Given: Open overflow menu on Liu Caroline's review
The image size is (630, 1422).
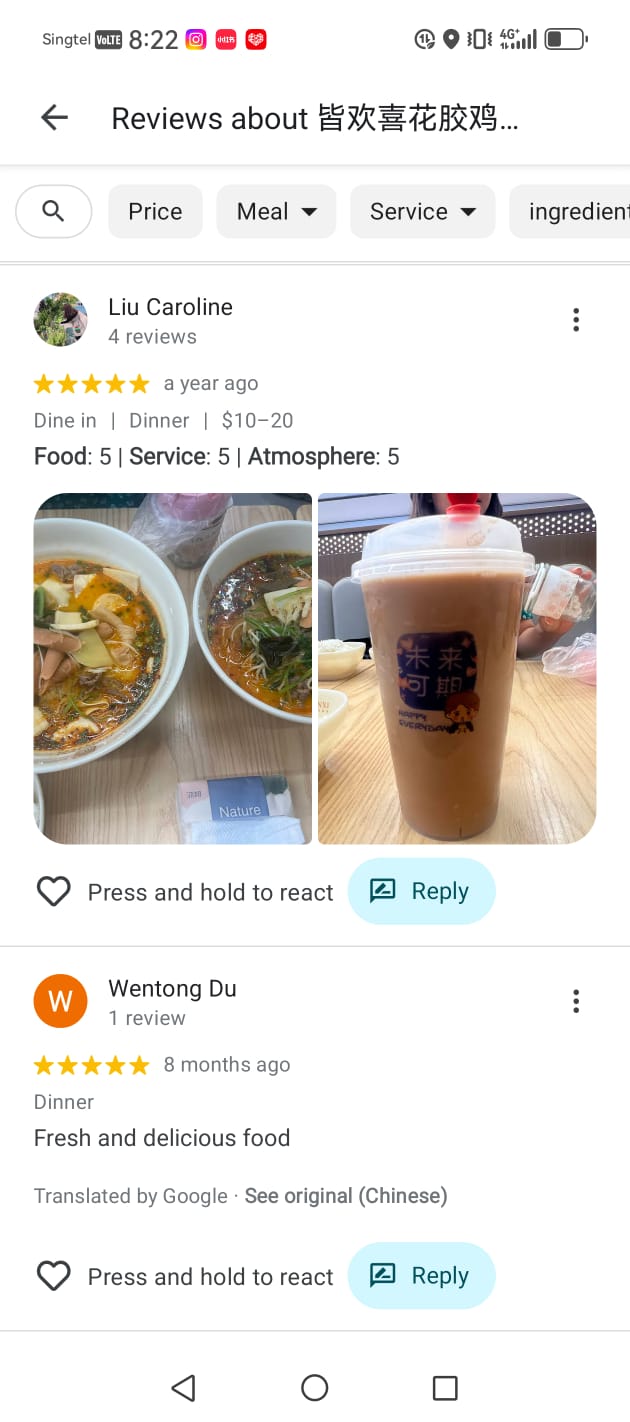Looking at the screenshot, I should click(576, 320).
